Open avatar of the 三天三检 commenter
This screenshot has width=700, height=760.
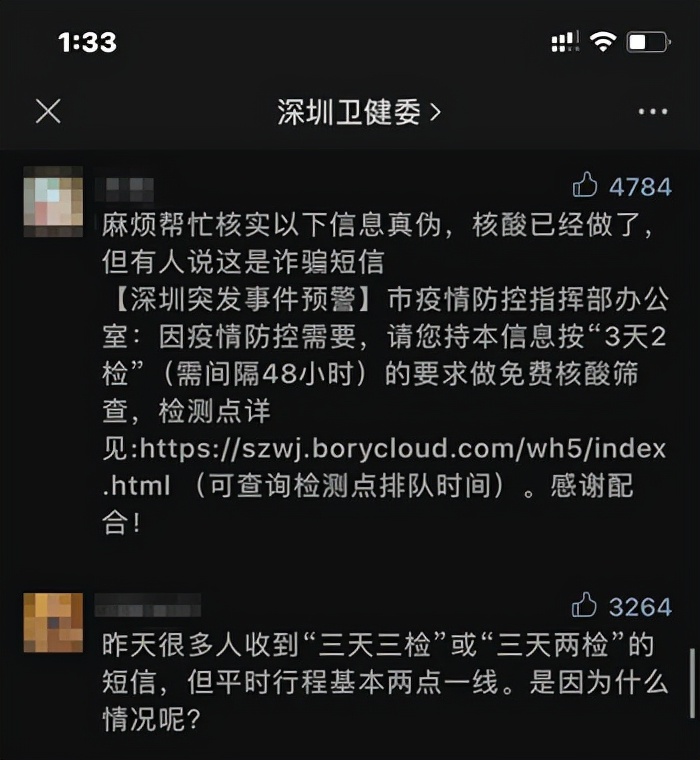[x=53, y=622]
